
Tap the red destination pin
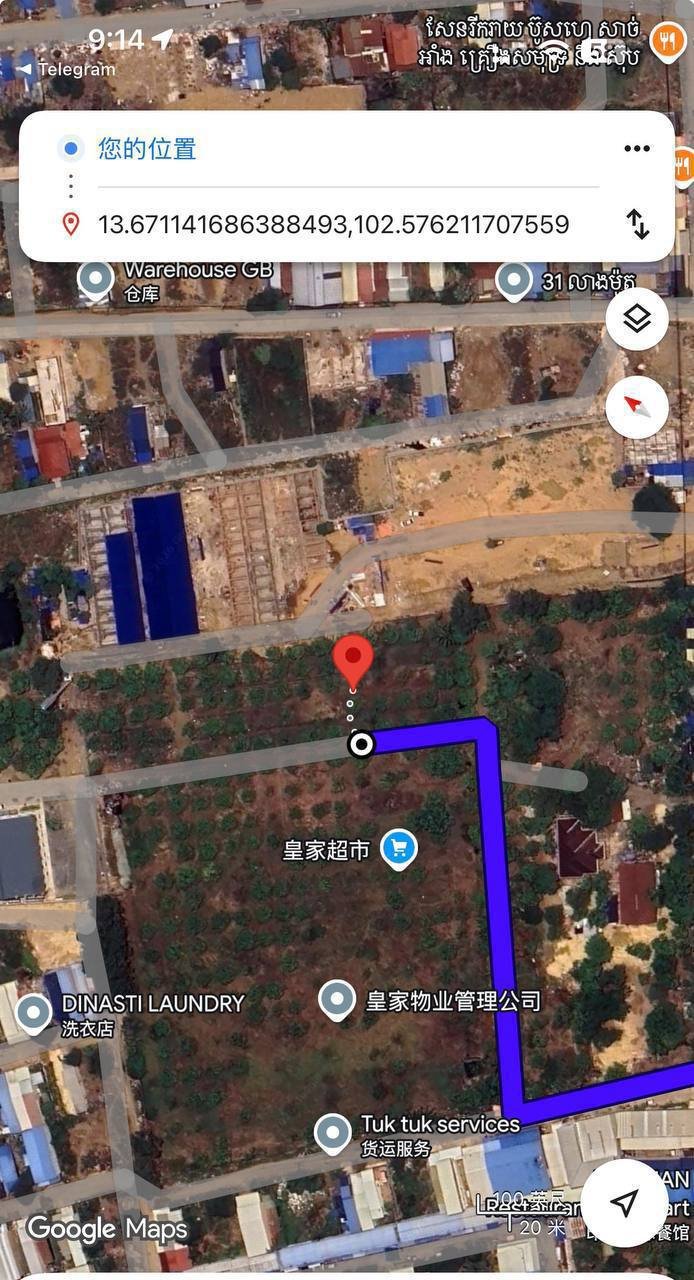tap(352, 660)
